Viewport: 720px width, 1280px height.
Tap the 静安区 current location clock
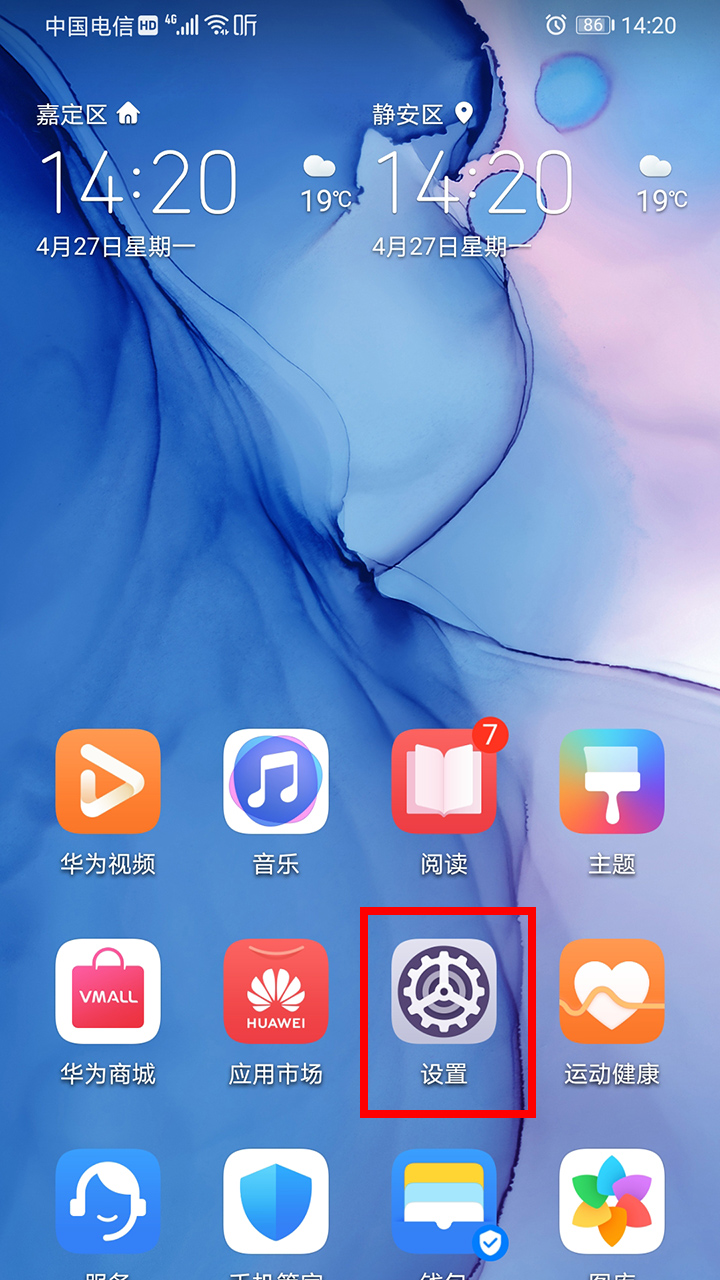474,183
